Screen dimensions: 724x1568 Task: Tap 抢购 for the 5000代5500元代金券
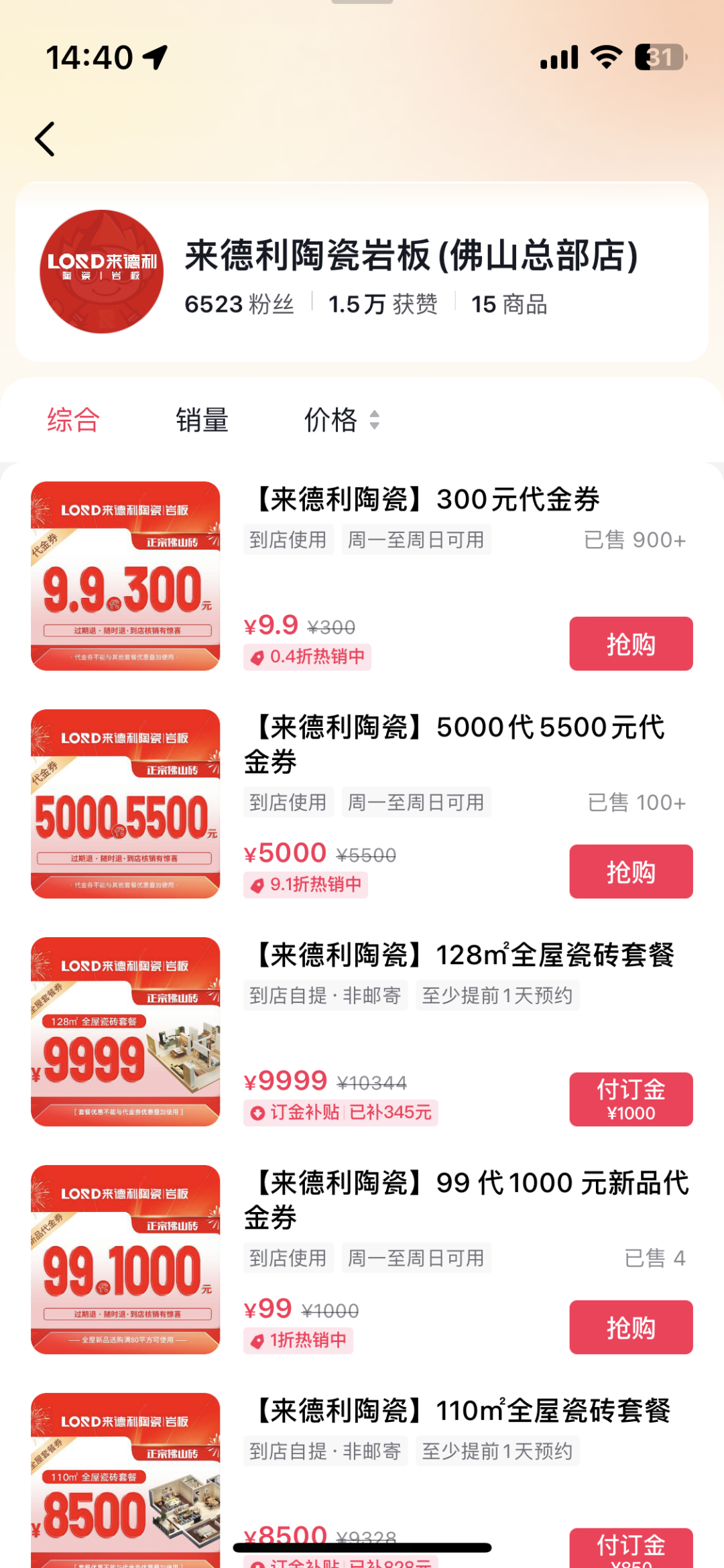point(630,871)
